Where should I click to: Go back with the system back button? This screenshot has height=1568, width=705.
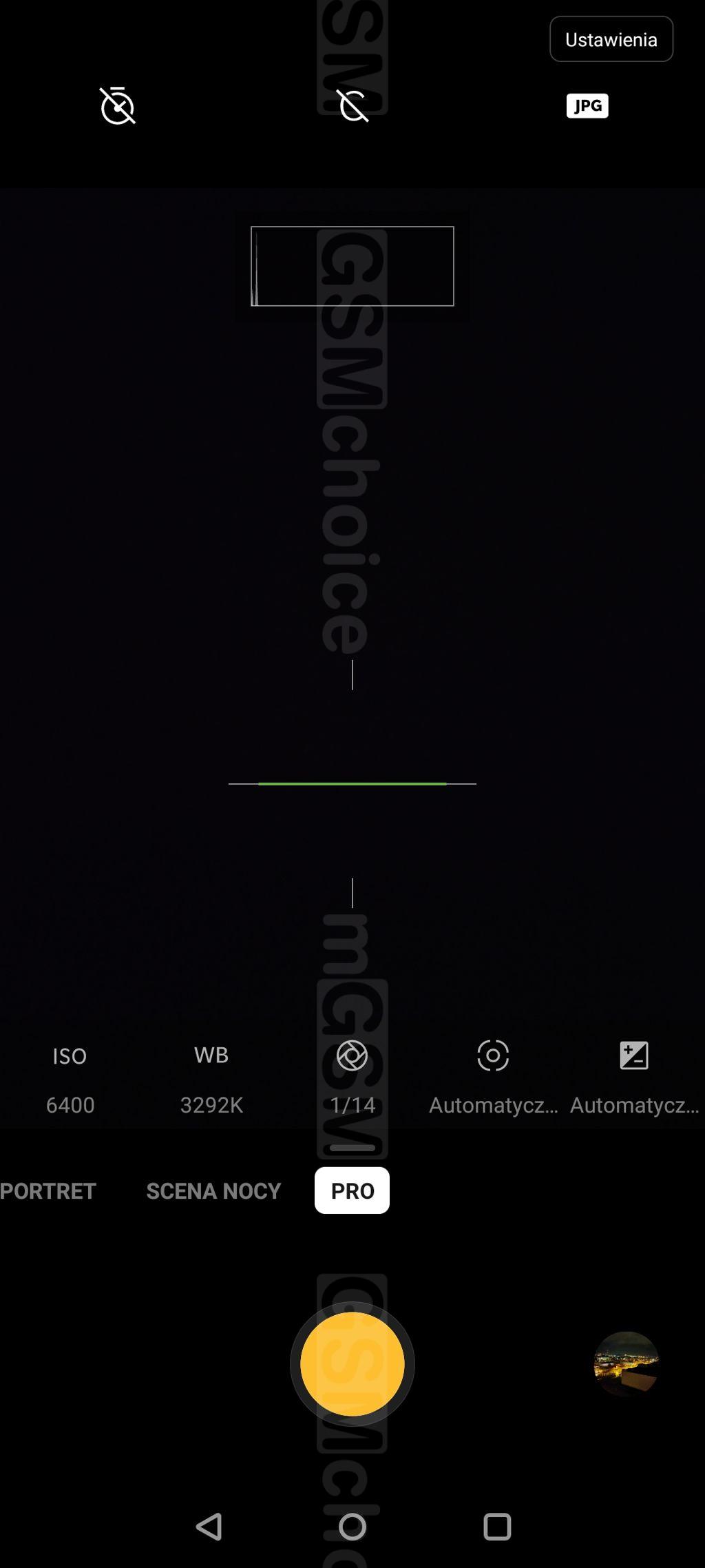209,1527
